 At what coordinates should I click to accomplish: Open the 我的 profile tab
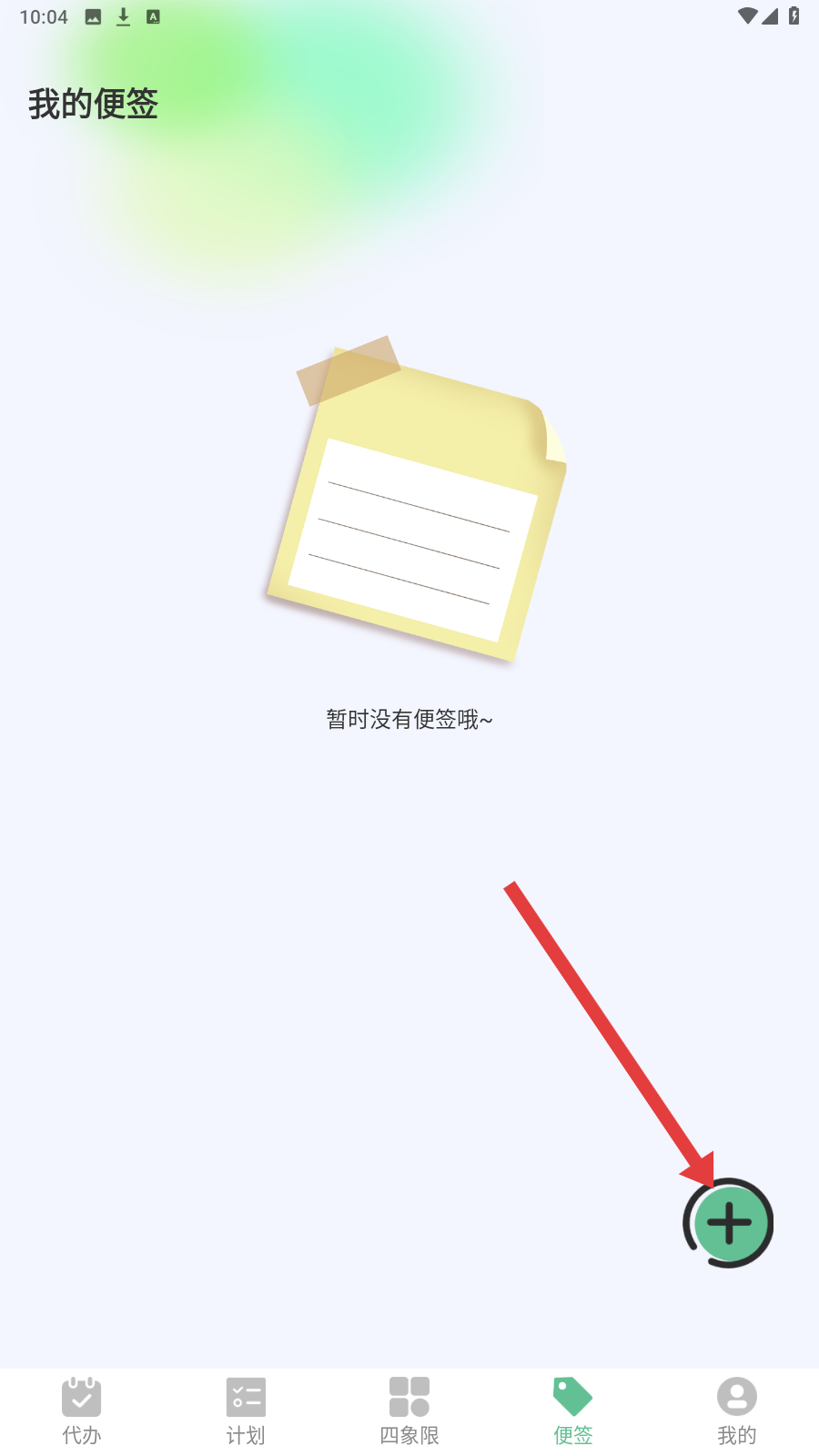[736, 1411]
